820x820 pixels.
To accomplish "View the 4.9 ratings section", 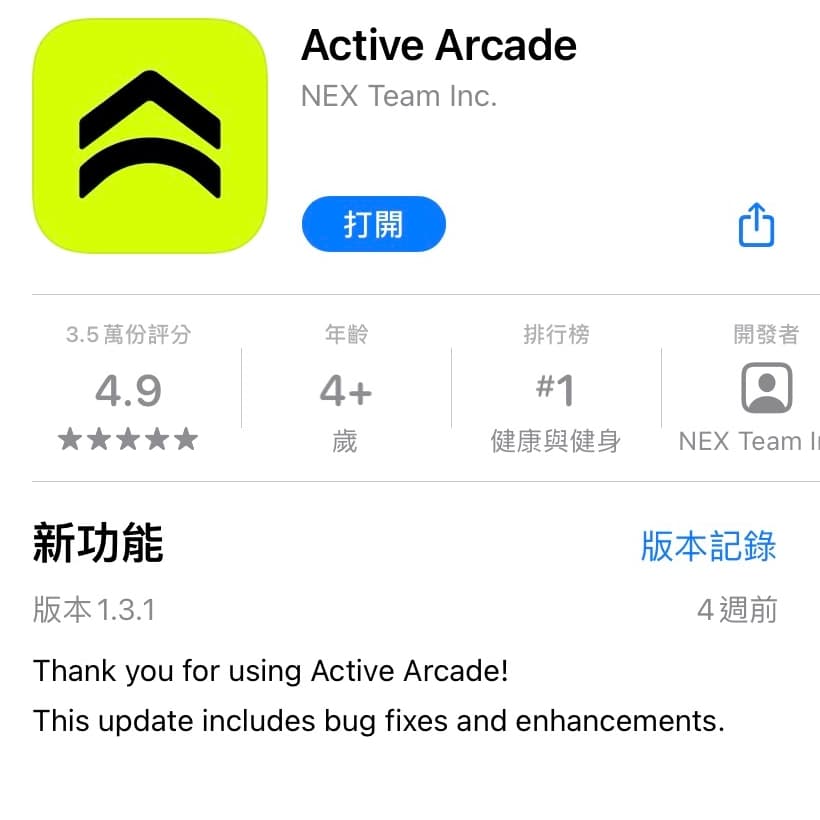I will click(128, 391).
